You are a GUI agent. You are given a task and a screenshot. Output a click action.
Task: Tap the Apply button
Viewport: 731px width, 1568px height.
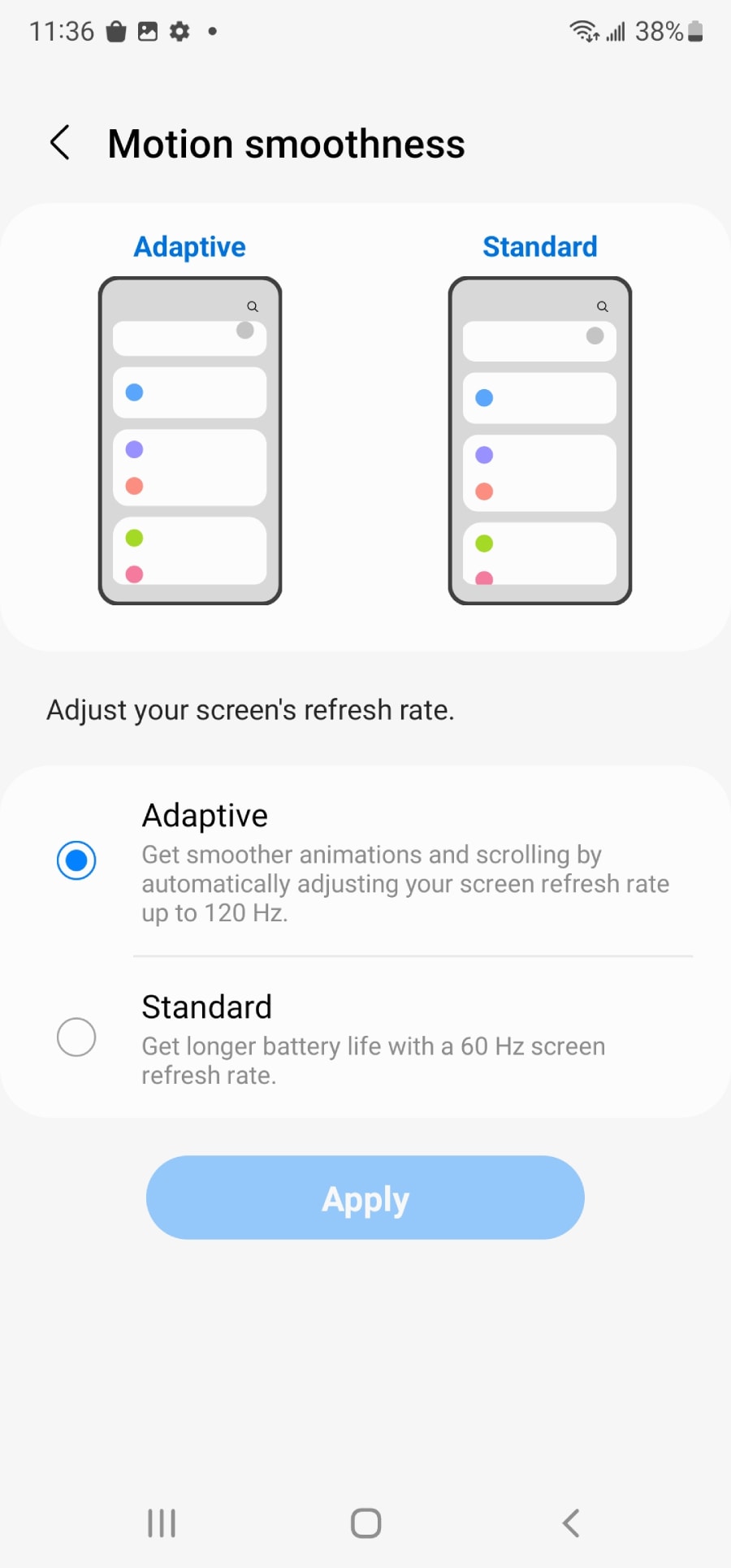365,1198
